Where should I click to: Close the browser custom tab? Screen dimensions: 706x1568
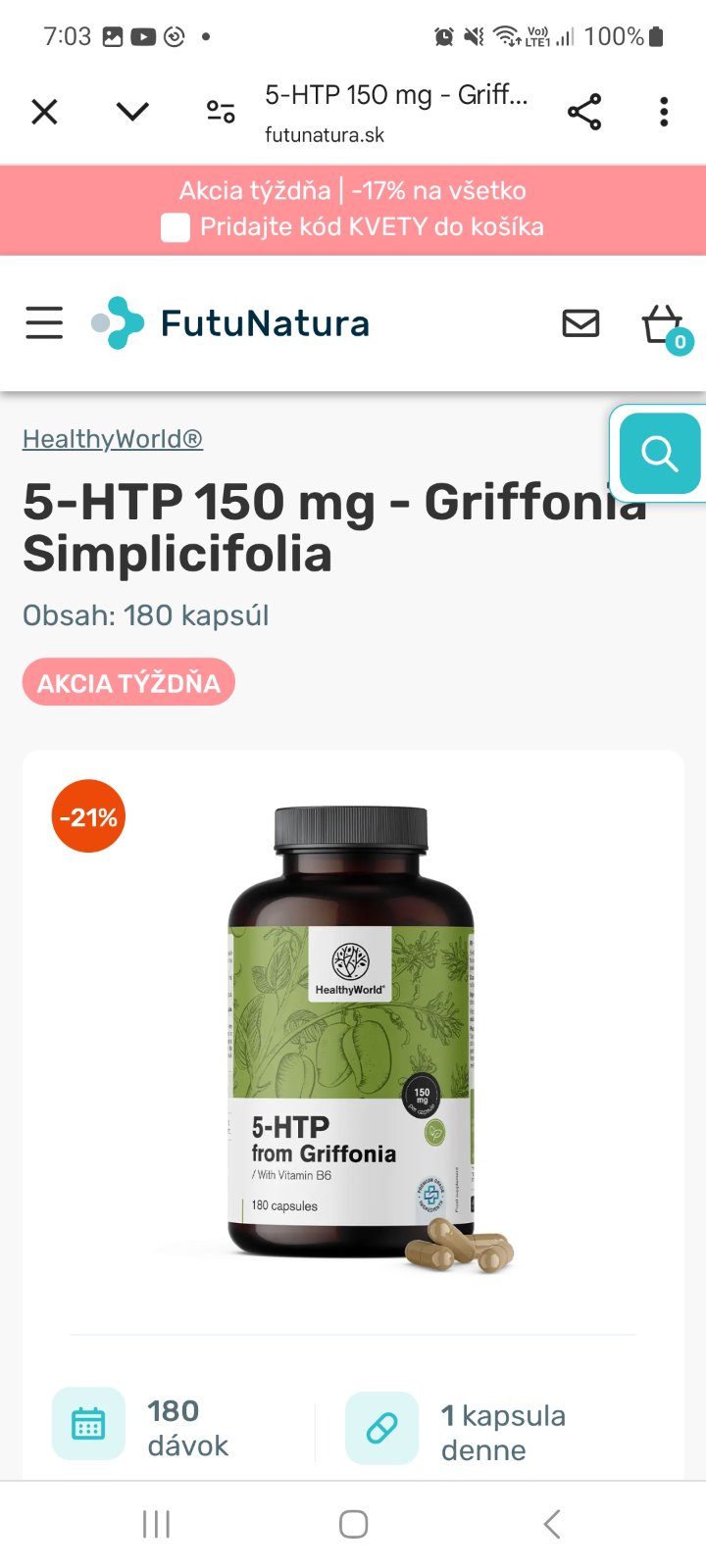click(44, 112)
